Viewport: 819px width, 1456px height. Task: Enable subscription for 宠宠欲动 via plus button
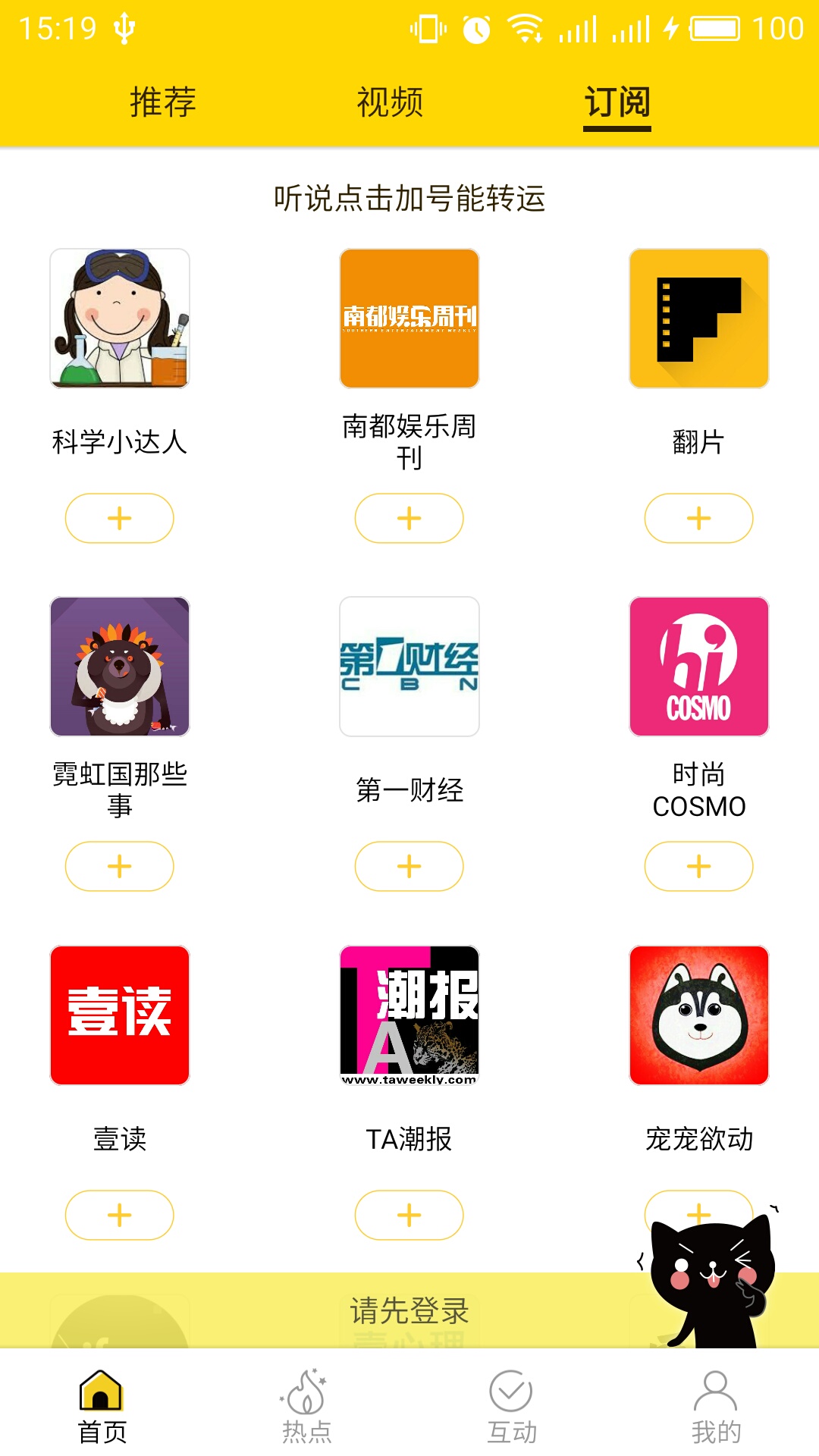698,1214
